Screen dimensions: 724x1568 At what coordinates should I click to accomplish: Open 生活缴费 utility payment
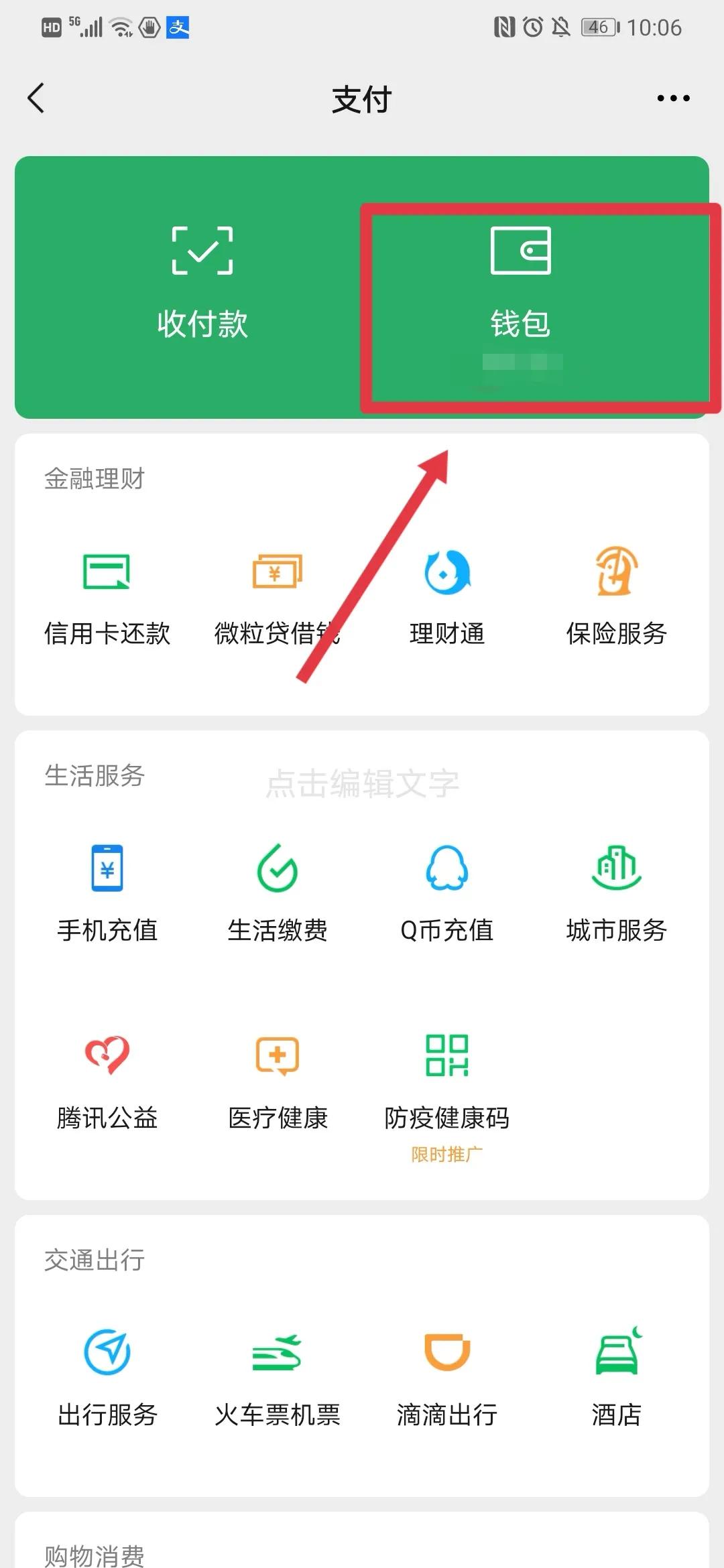tap(277, 891)
